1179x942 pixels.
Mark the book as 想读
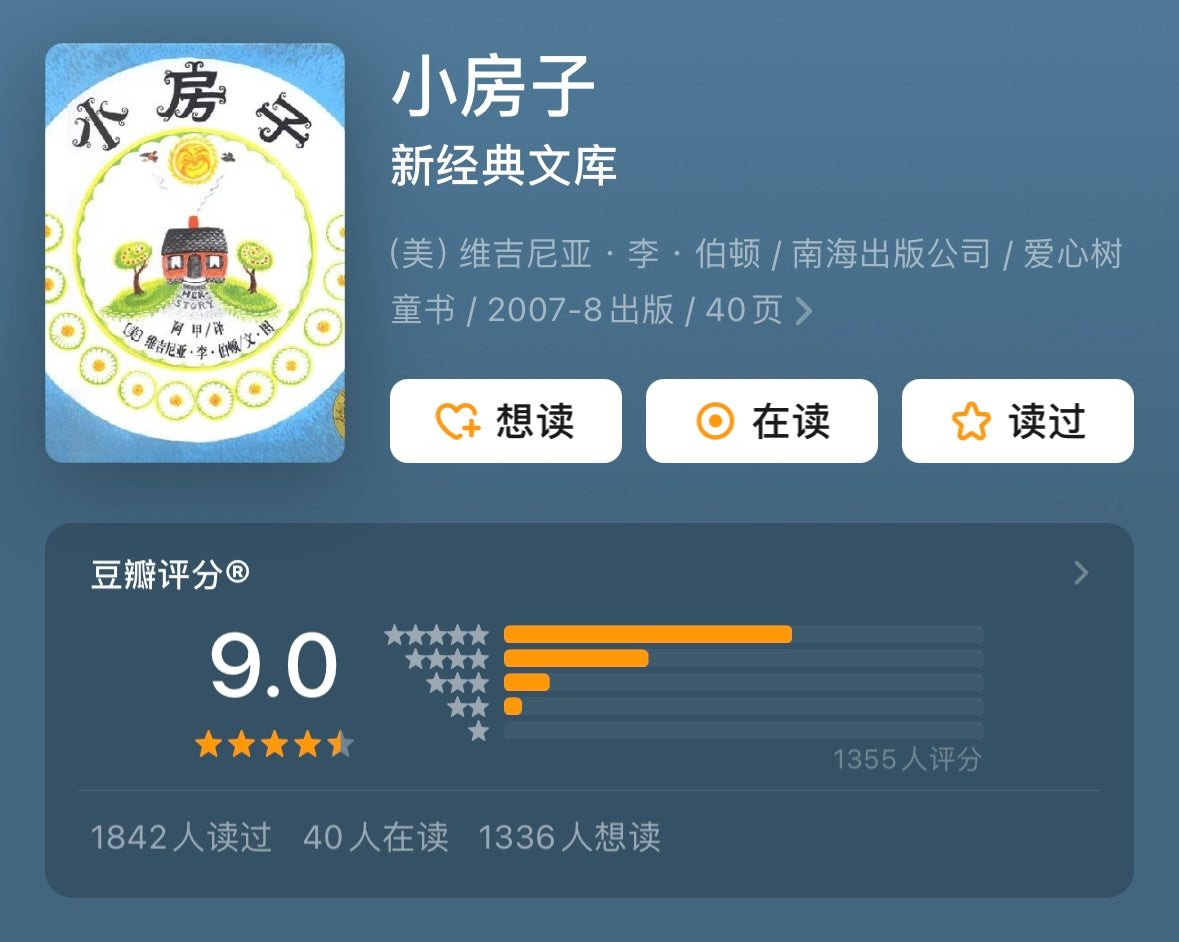point(505,421)
